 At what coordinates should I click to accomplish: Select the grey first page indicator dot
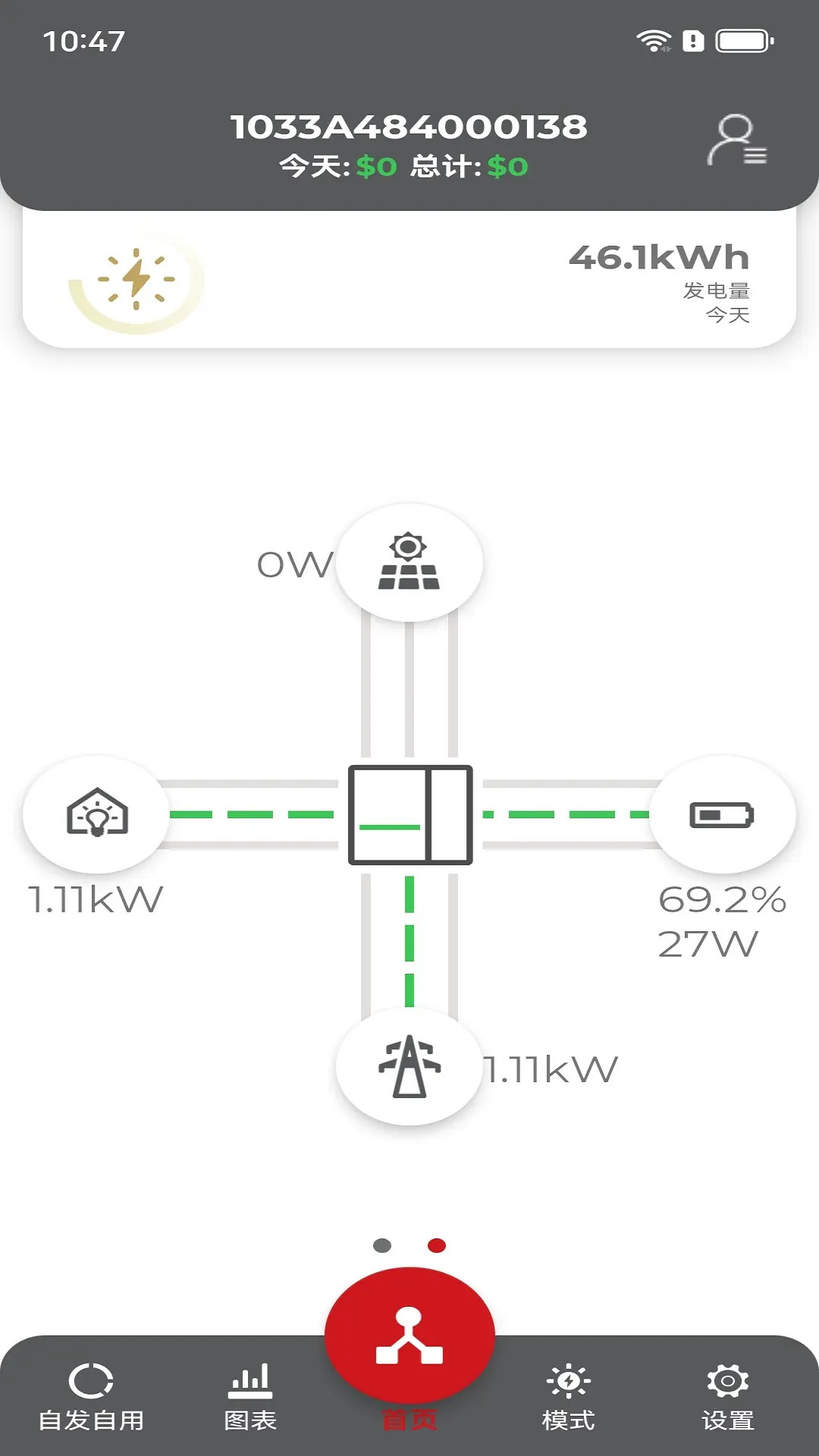pyautogui.click(x=382, y=1245)
